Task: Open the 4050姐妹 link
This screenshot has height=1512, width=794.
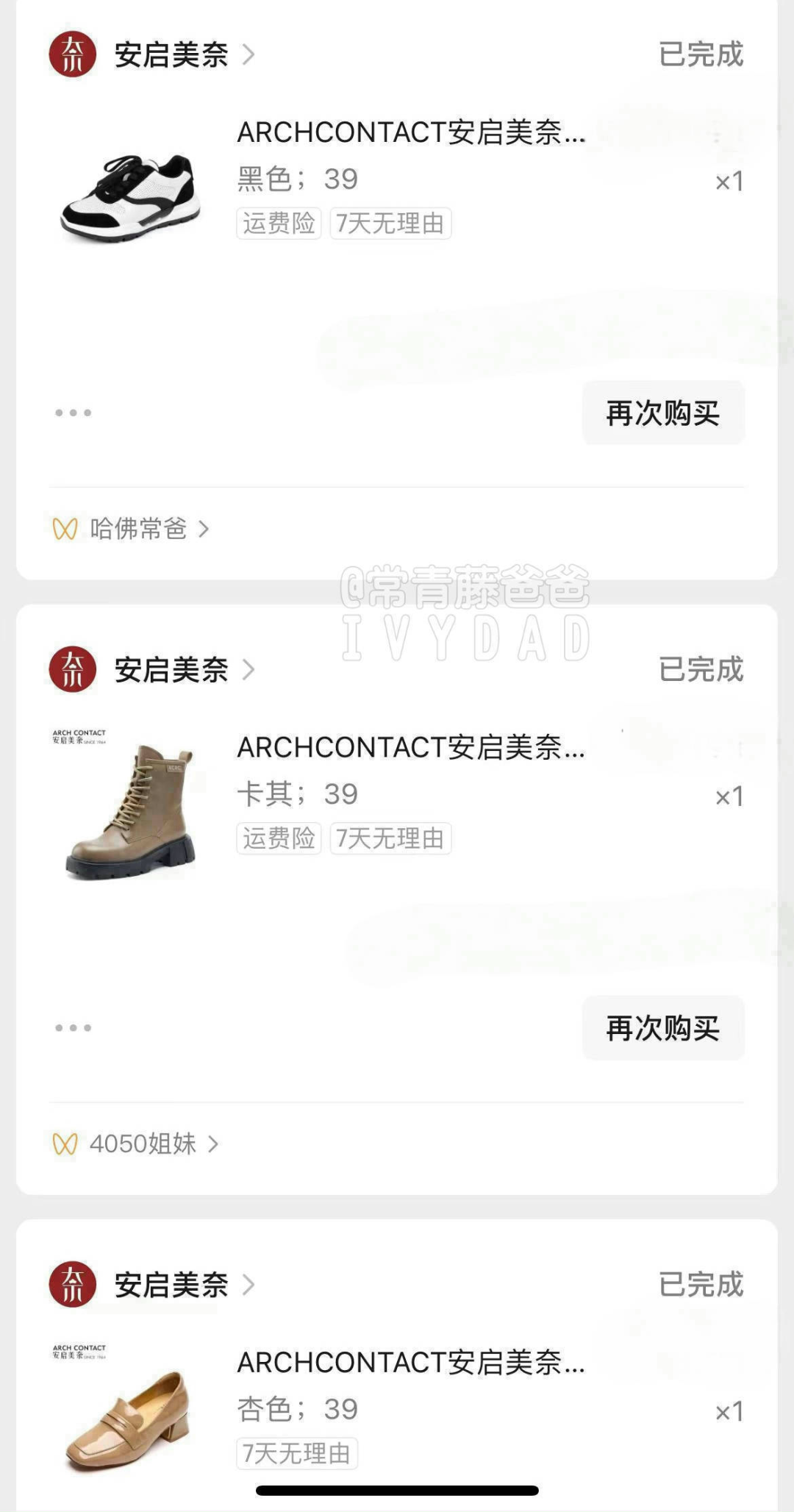Action: (136, 1144)
